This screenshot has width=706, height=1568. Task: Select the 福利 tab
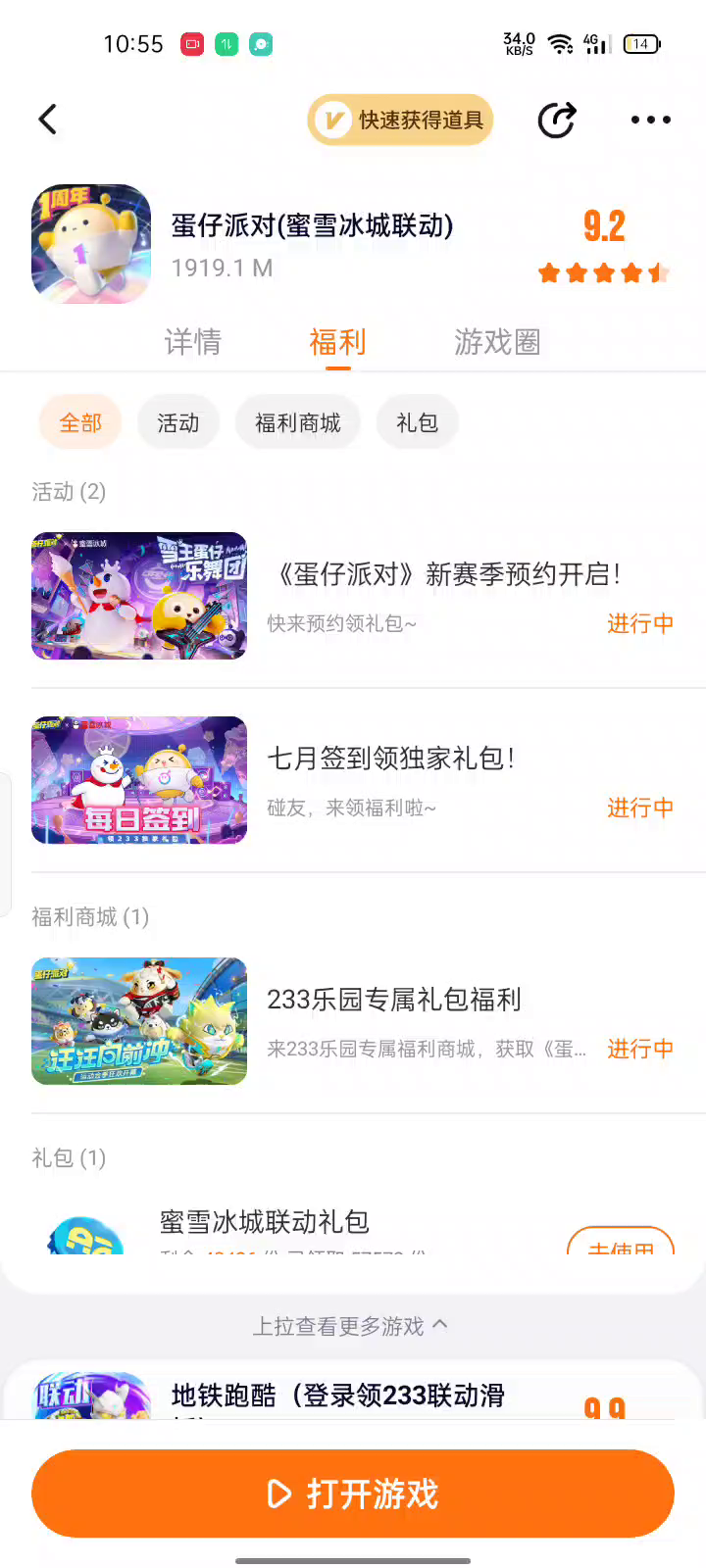click(x=337, y=342)
